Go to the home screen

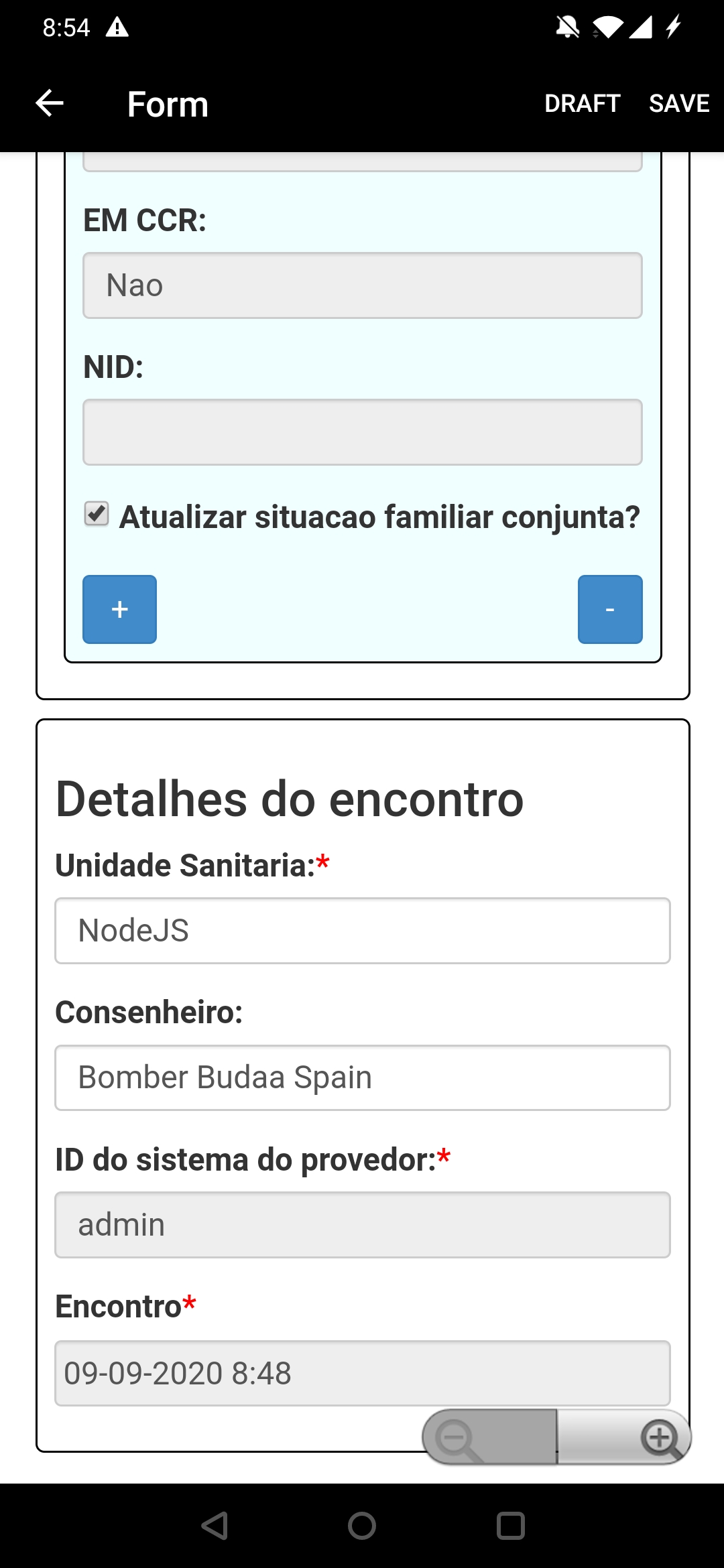(x=362, y=1526)
